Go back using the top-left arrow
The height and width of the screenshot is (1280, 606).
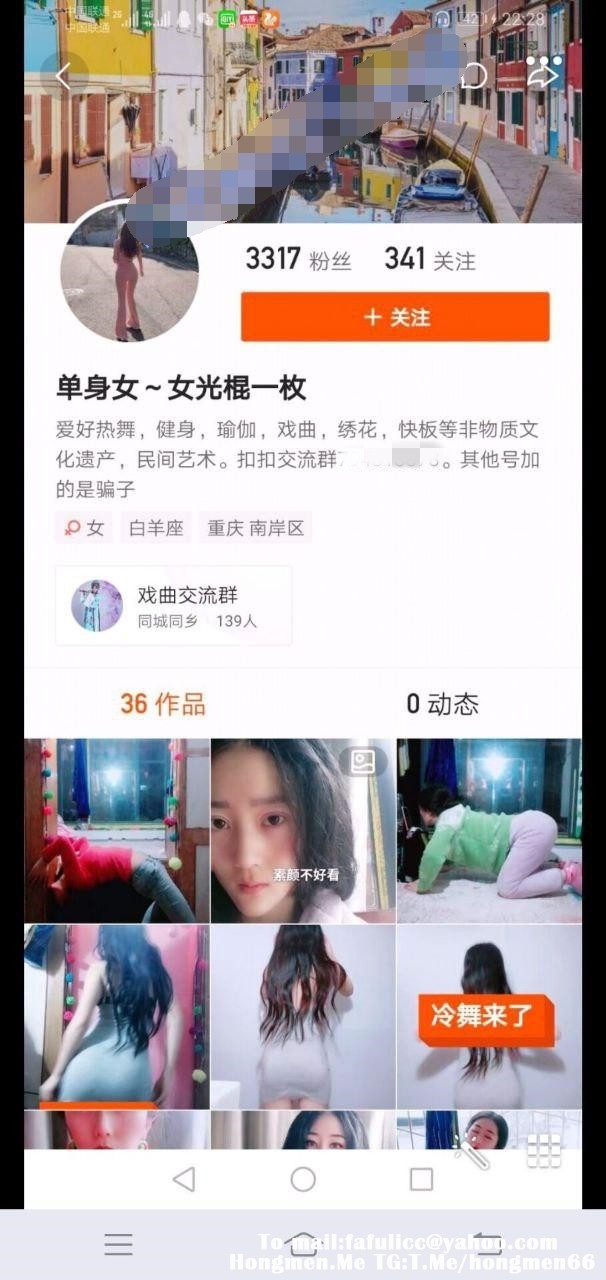(x=63, y=75)
